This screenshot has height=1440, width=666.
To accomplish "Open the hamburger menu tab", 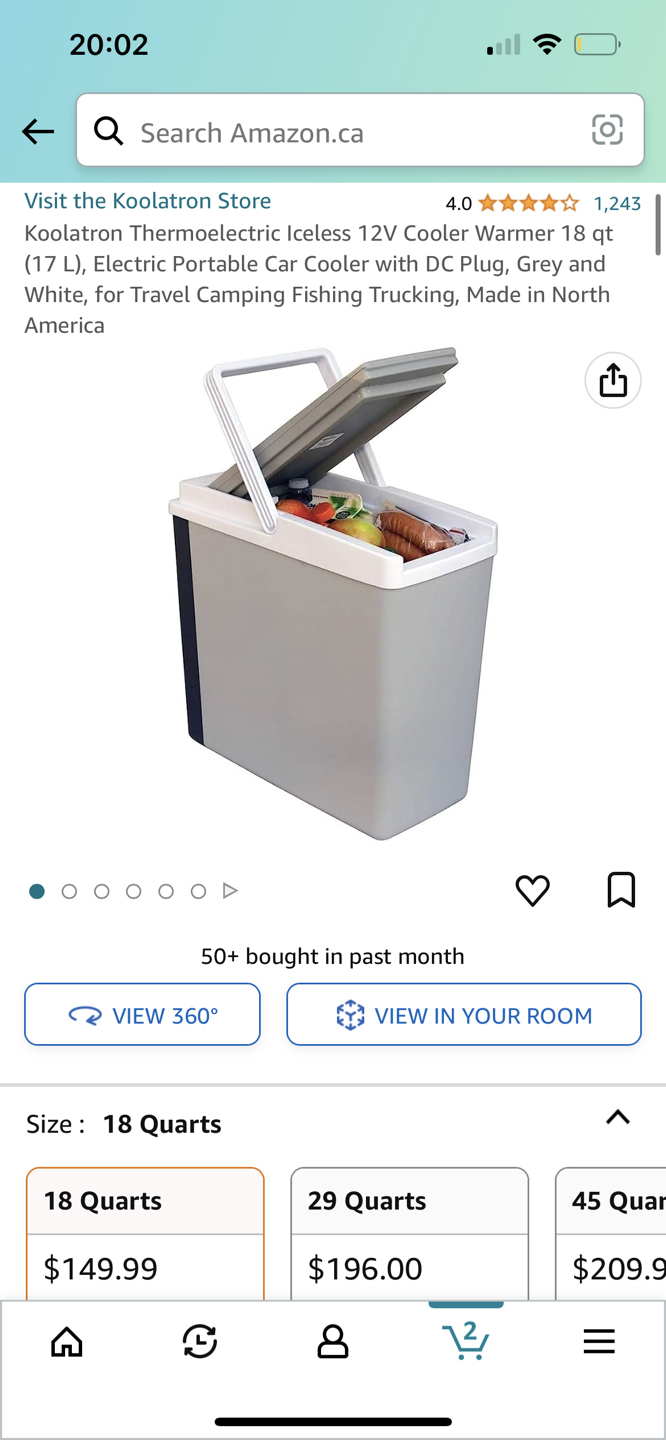I will [x=599, y=1342].
